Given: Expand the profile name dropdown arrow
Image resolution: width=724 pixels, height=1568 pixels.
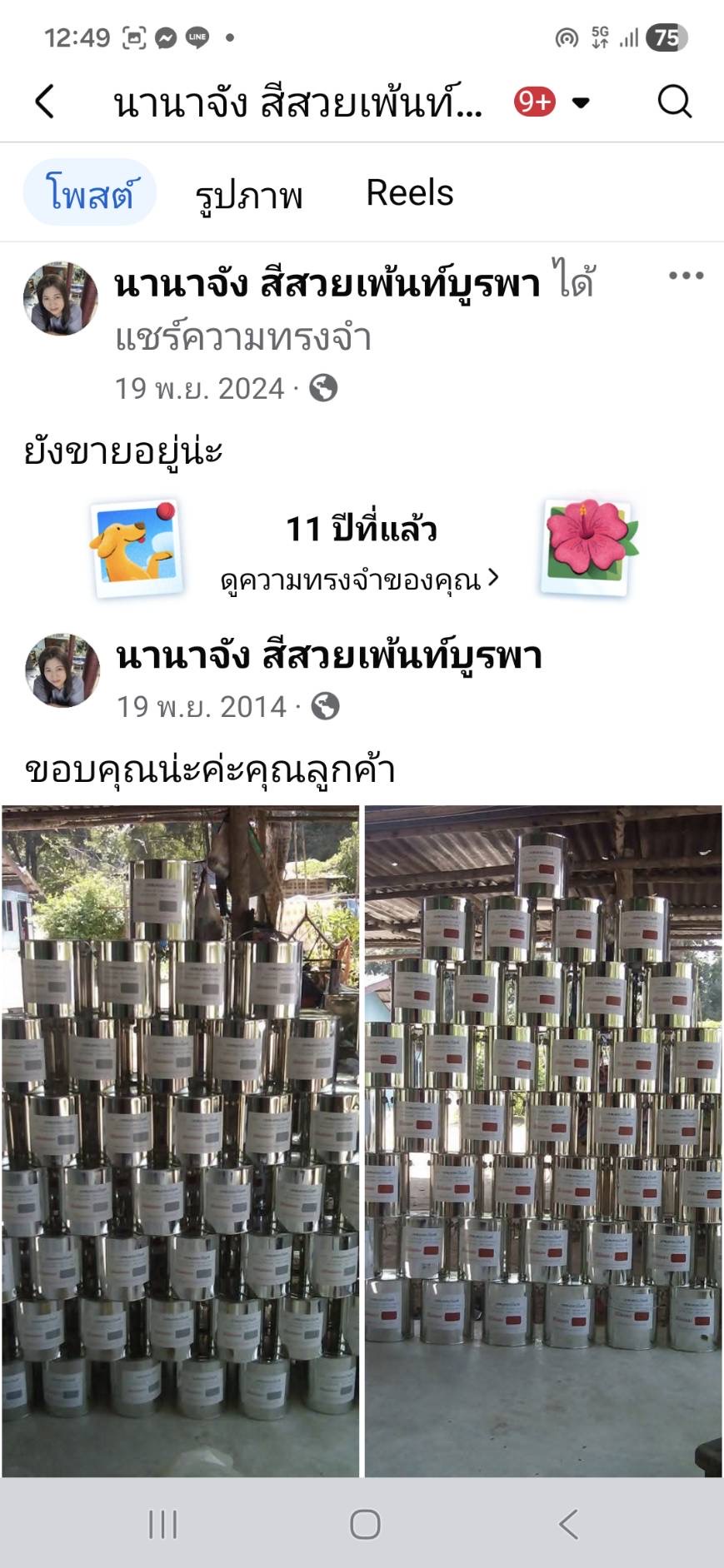Looking at the screenshot, I should tap(582, 102).
